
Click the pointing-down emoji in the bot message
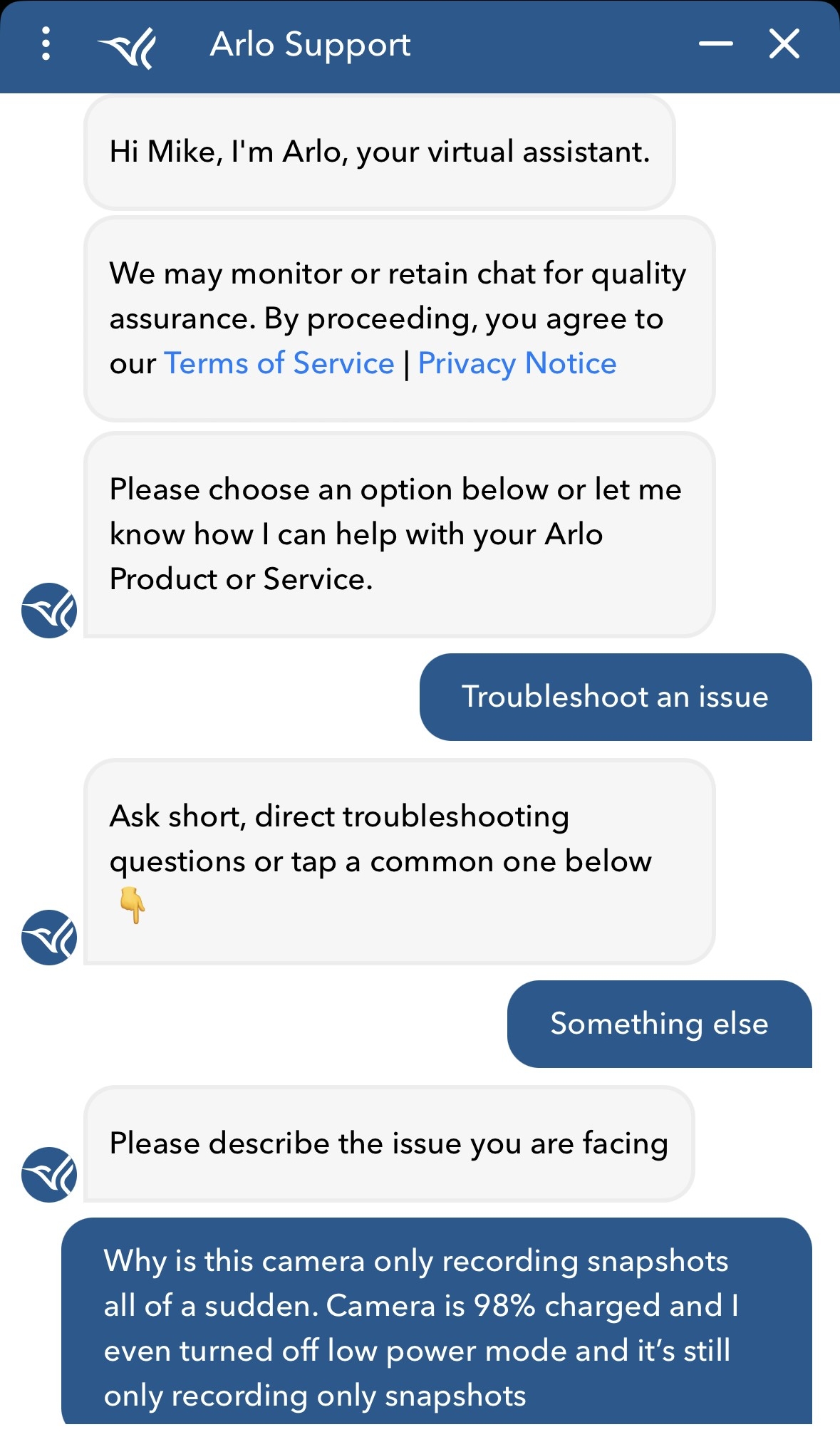[x=130, y=903]
